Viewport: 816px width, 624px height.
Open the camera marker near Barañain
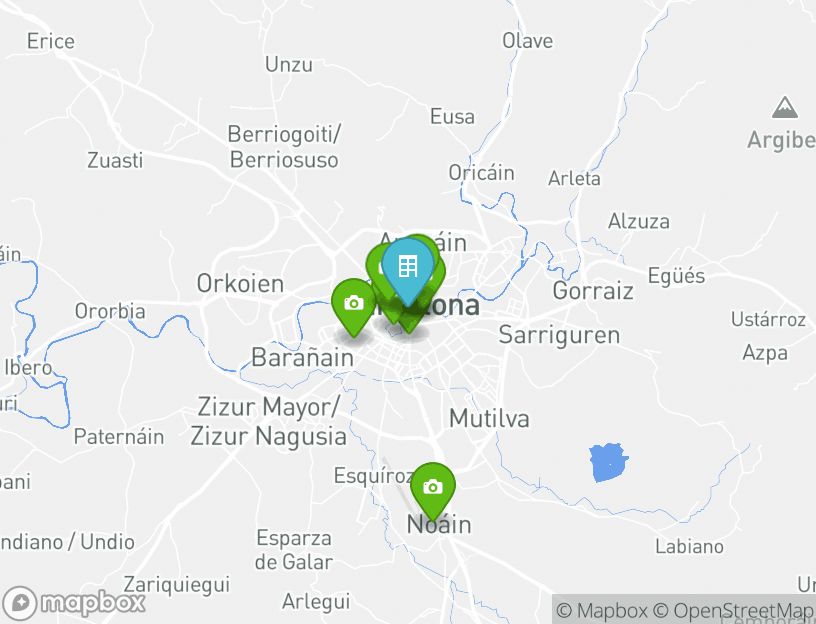tap(353, 303)
